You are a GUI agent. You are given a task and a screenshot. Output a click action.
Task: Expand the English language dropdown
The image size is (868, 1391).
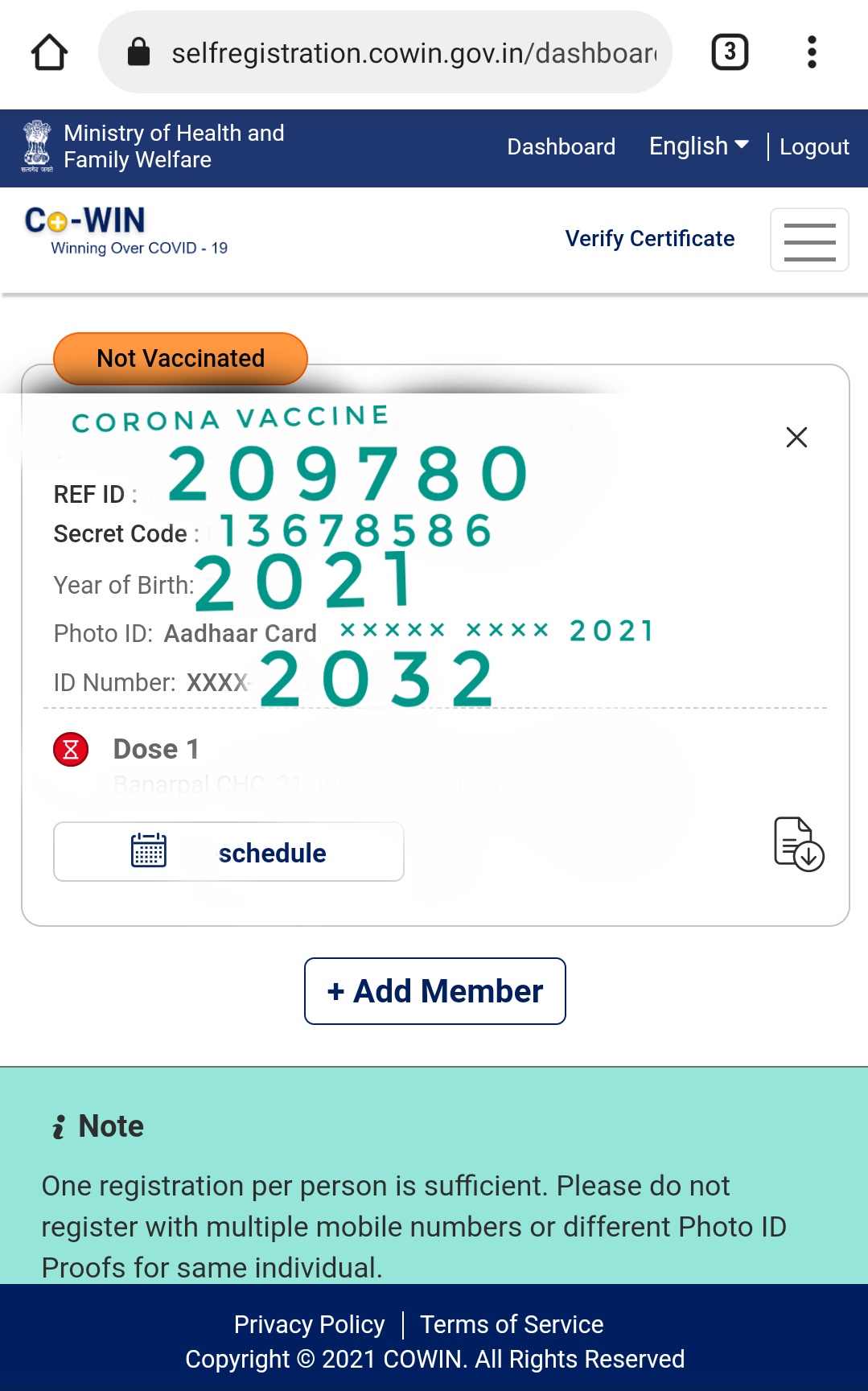698,146
